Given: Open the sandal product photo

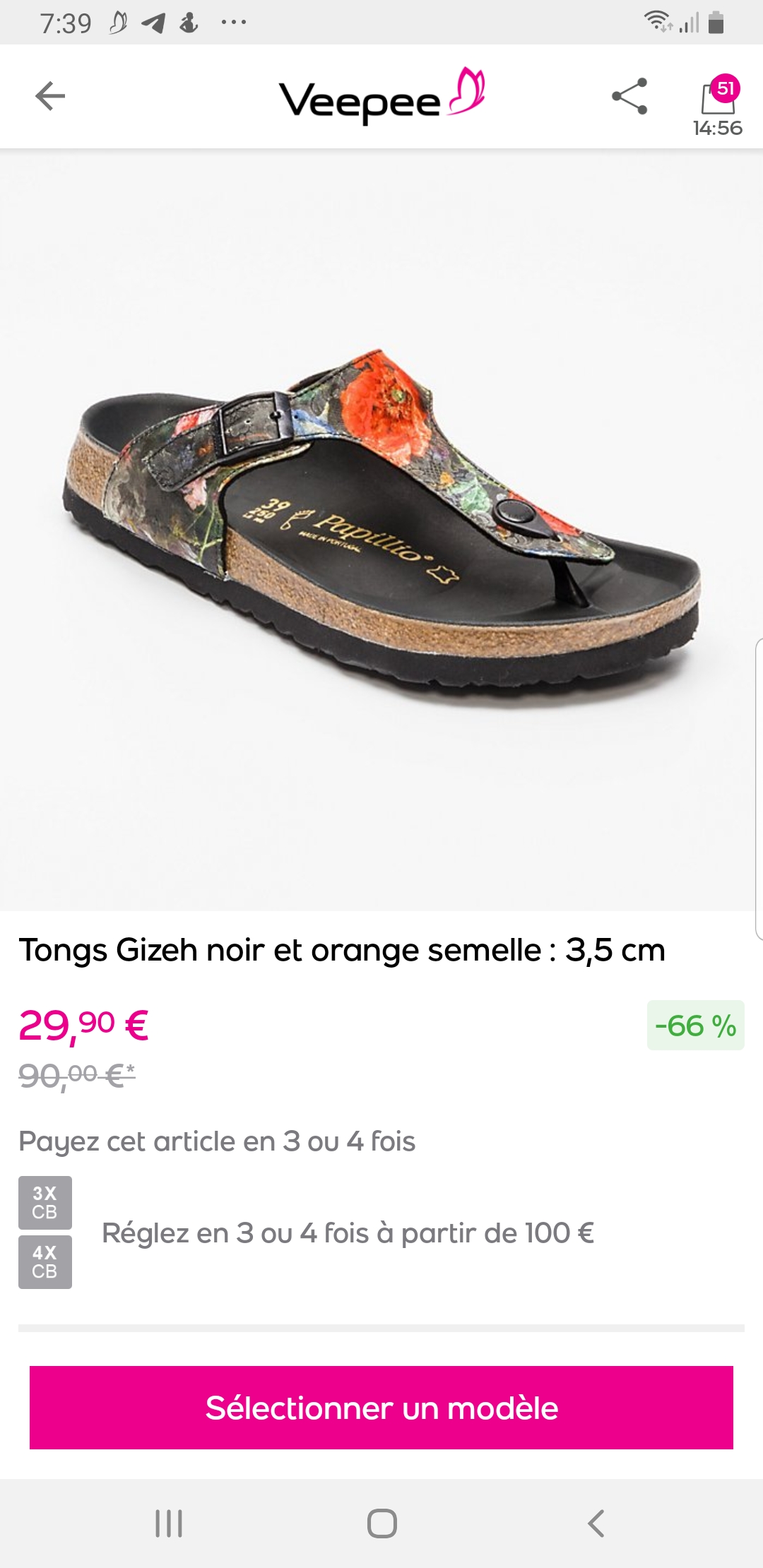Looking at the screenshot, I should click(381, 530).
